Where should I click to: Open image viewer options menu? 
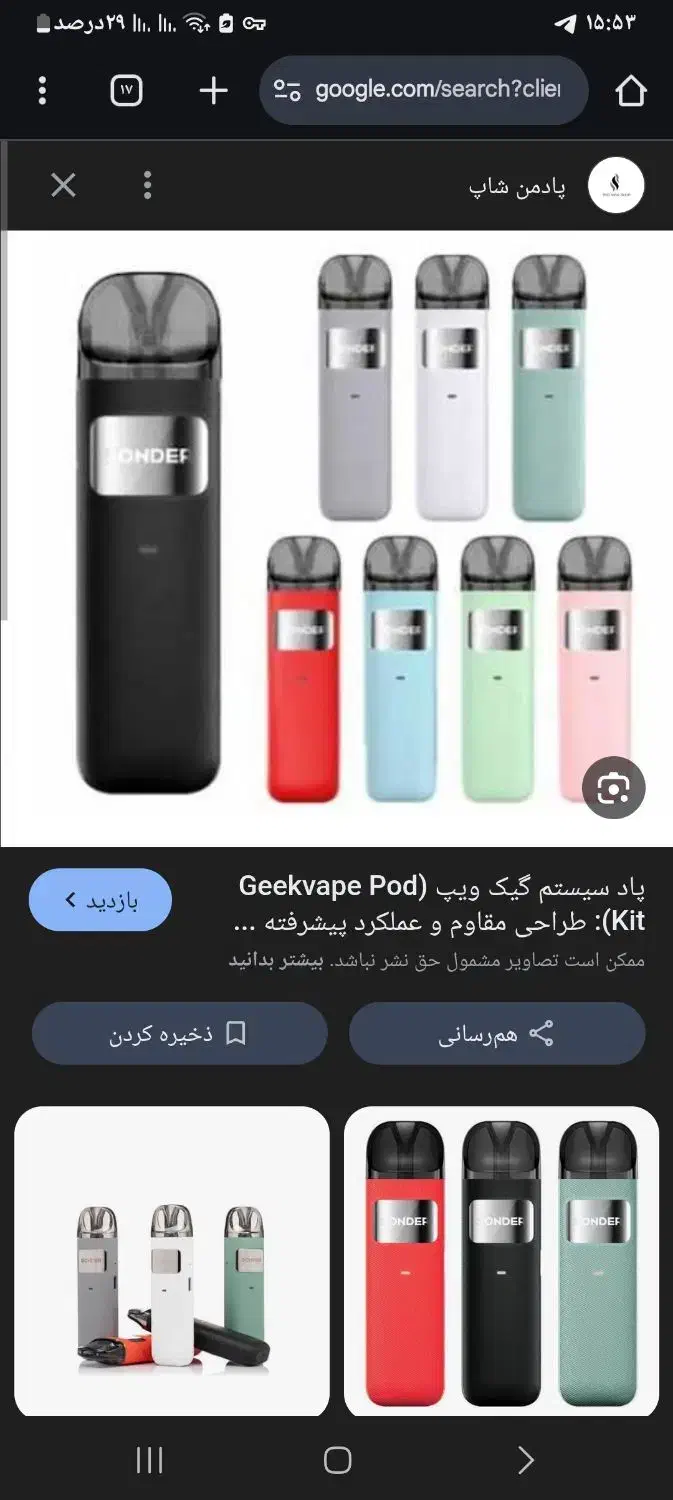pyautogui.click(x=147, y=185)
